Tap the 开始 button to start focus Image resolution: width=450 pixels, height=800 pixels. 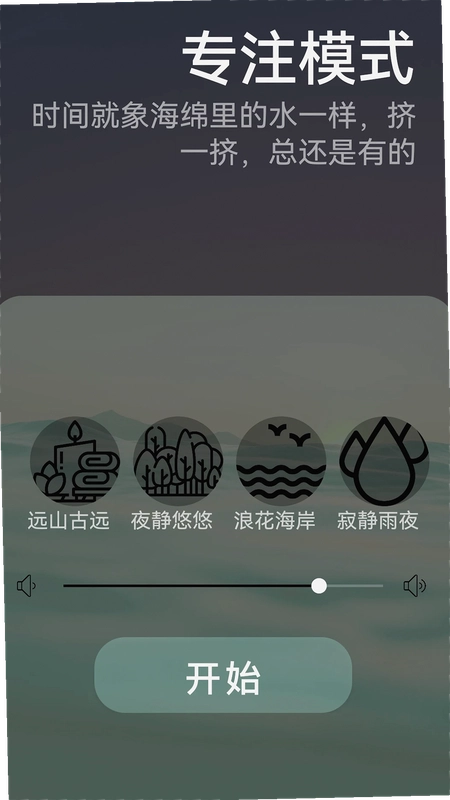coord(223,675)
